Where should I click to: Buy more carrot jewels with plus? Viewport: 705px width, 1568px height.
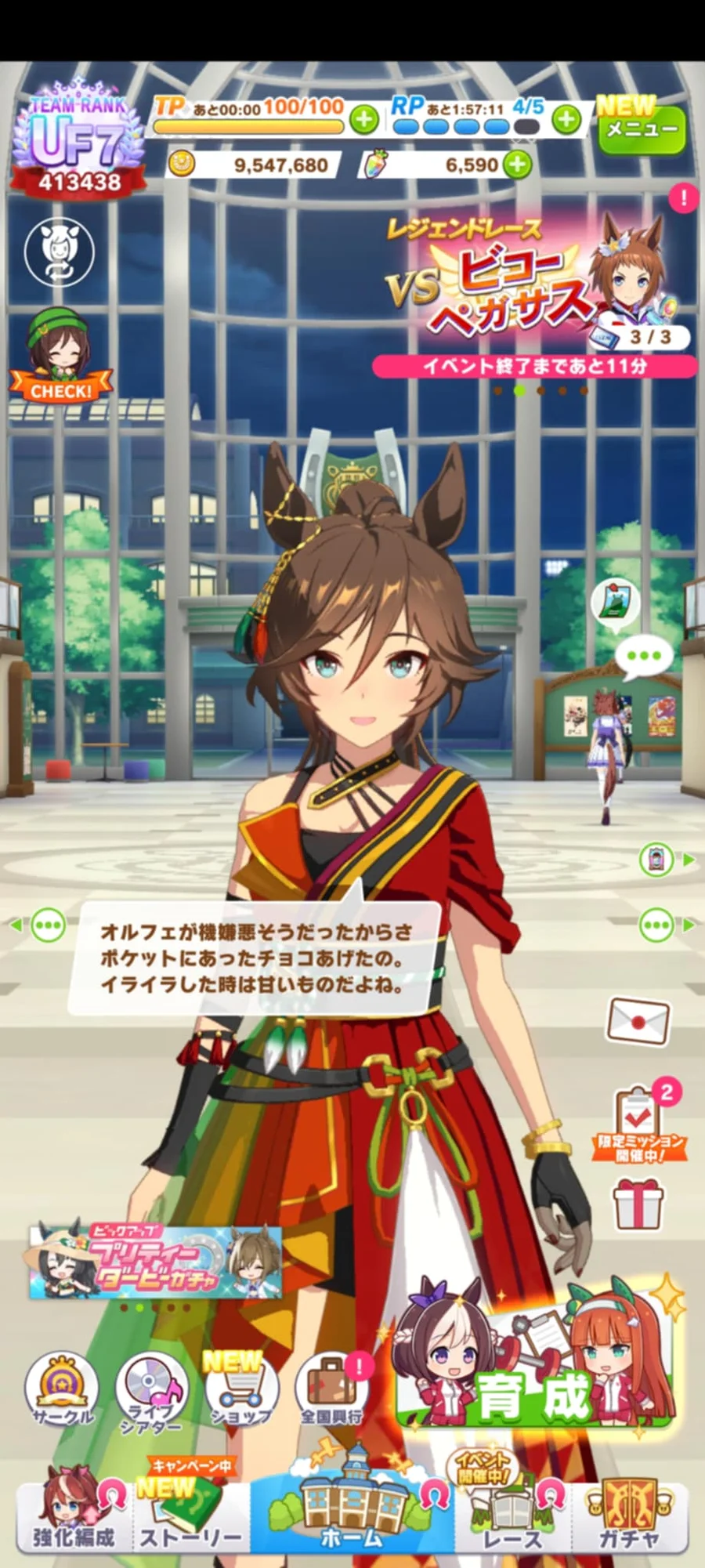pos(517,165)
